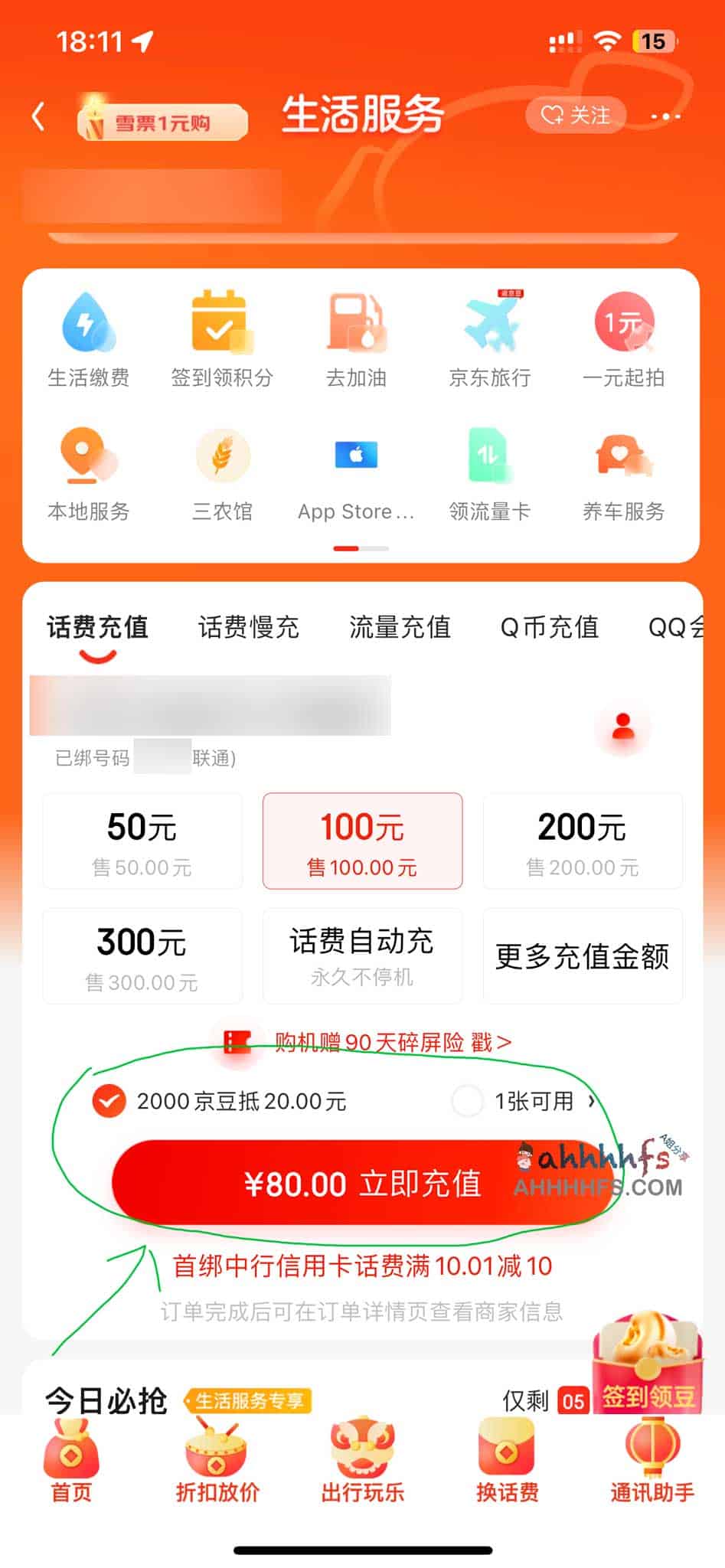This screenshot has width=725, height=1568.
Task: Open the top-right more options menu
Action: [x=667, y=115]
